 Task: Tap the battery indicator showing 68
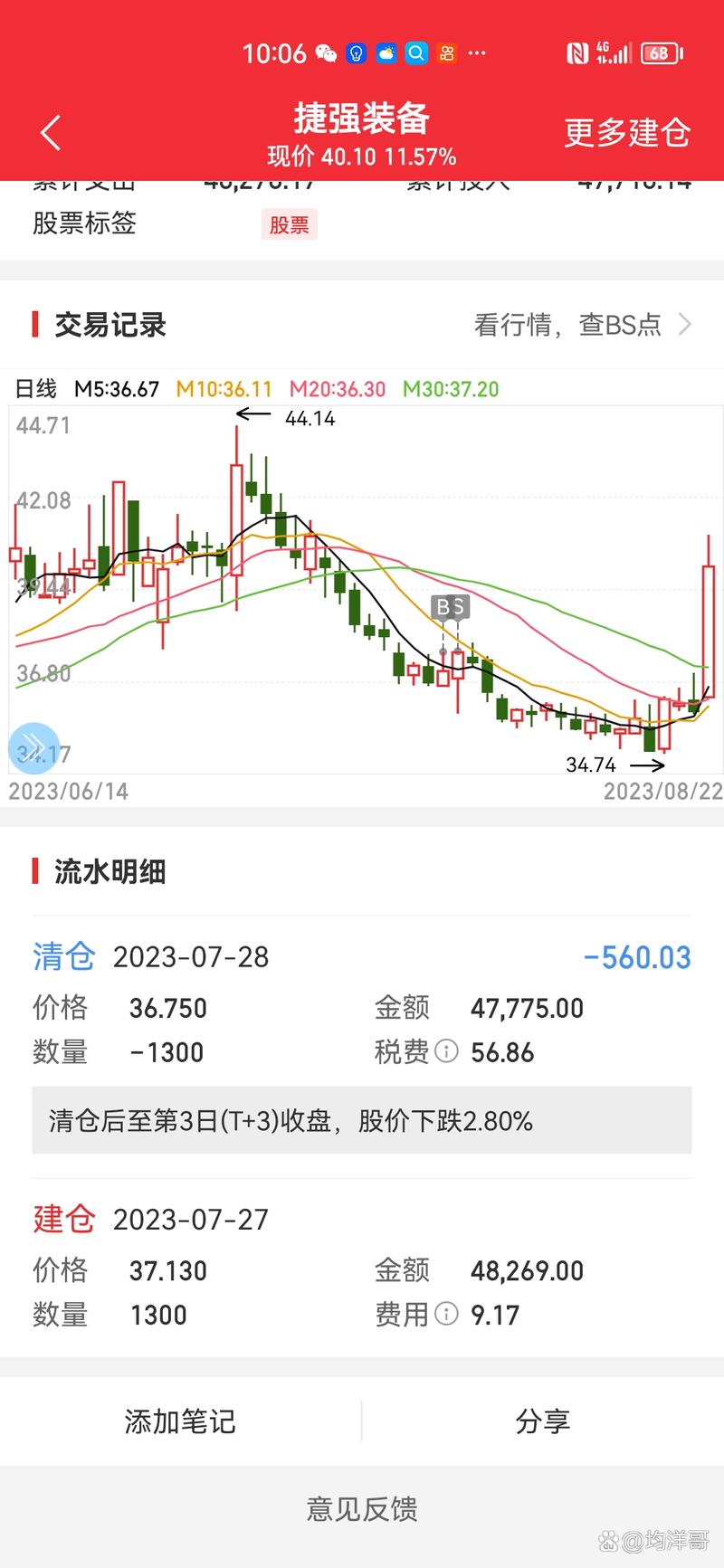[x=660, y=53]
